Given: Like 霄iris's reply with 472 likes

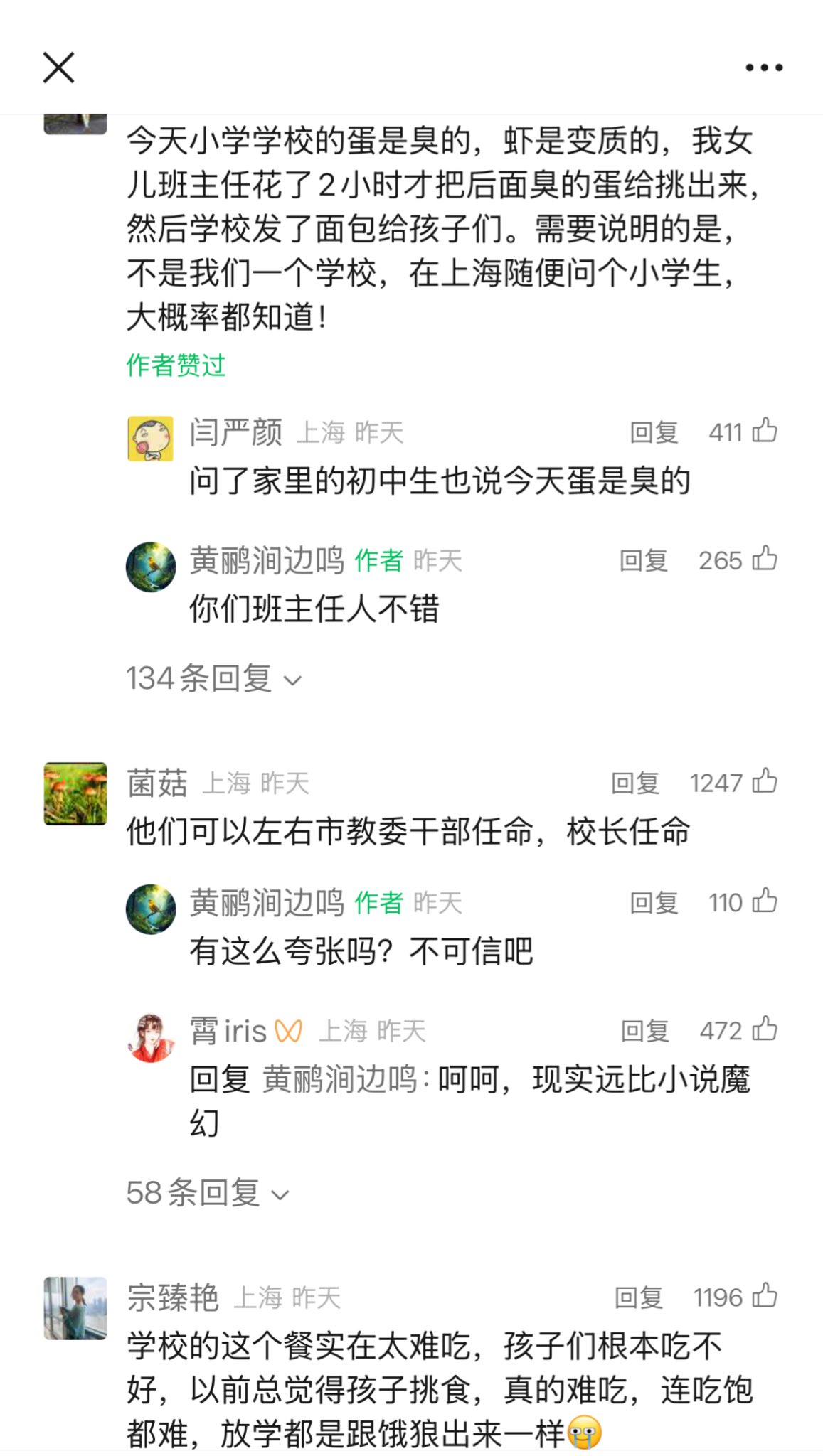Looking at the screenshot, I should click(x=765, y=1029).
